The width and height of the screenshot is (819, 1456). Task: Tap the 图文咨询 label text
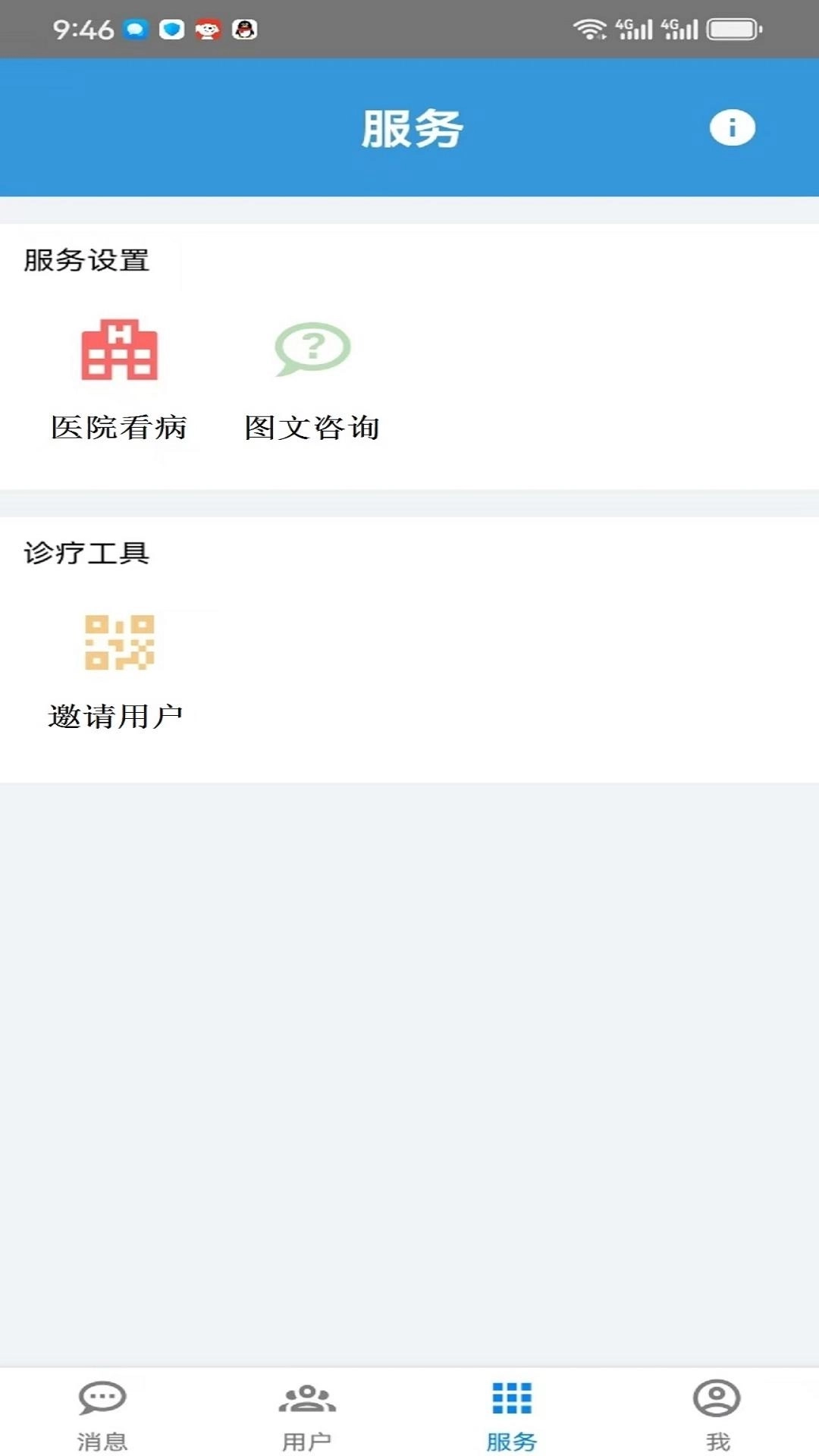tap(313, 428)
